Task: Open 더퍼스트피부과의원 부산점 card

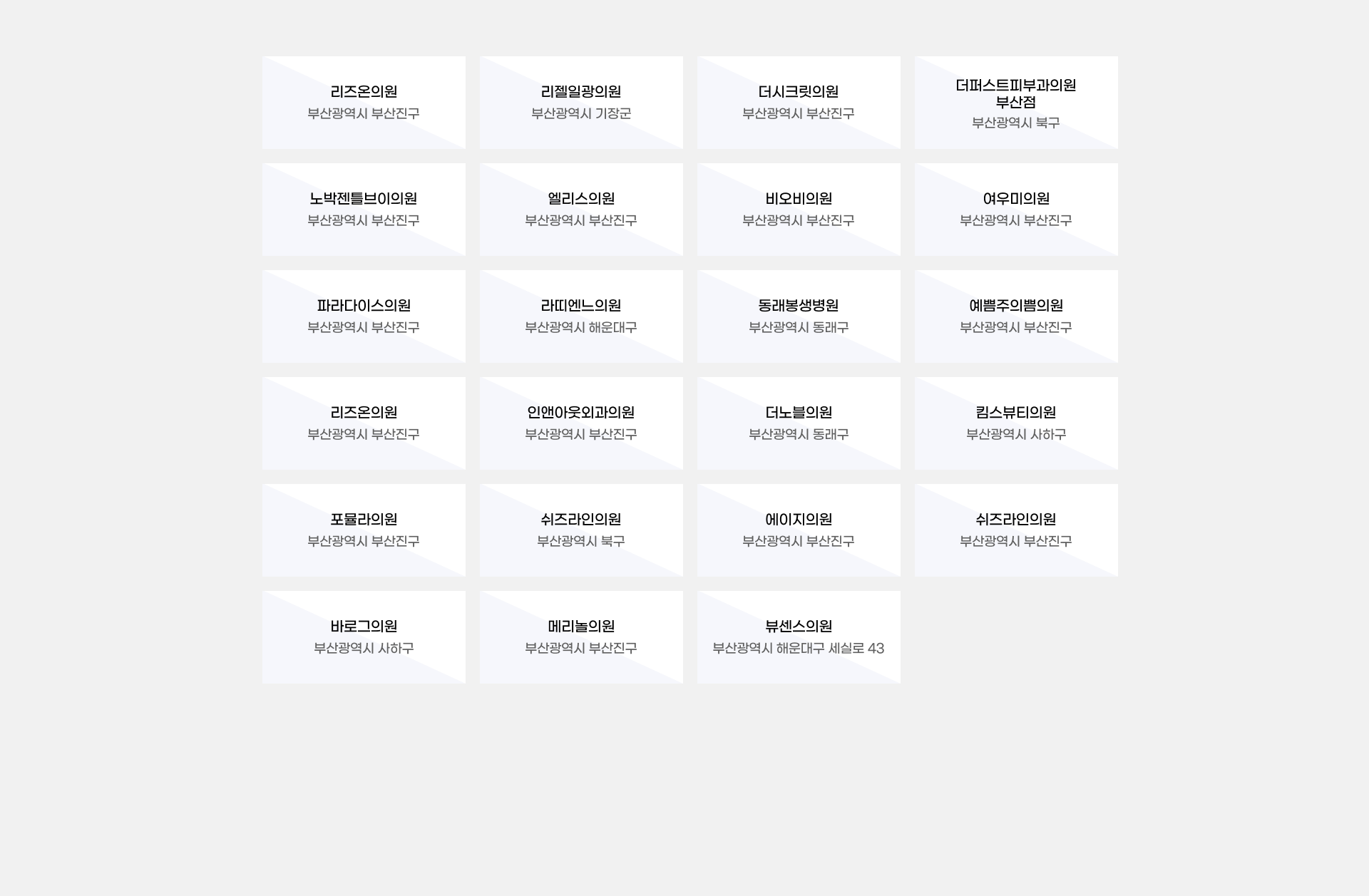Action: (x=1016, y=103)
